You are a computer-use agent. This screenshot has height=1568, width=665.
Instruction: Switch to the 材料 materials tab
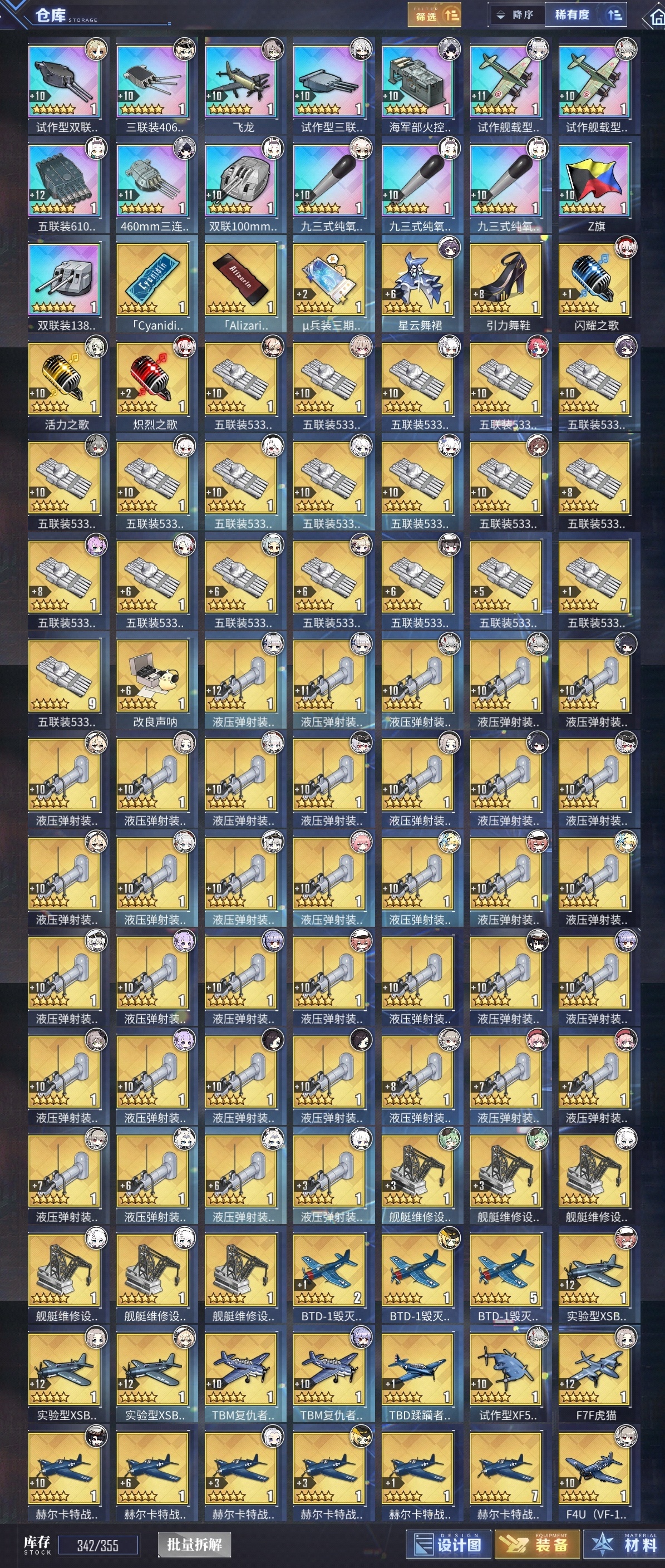[x=625, y=1544]
